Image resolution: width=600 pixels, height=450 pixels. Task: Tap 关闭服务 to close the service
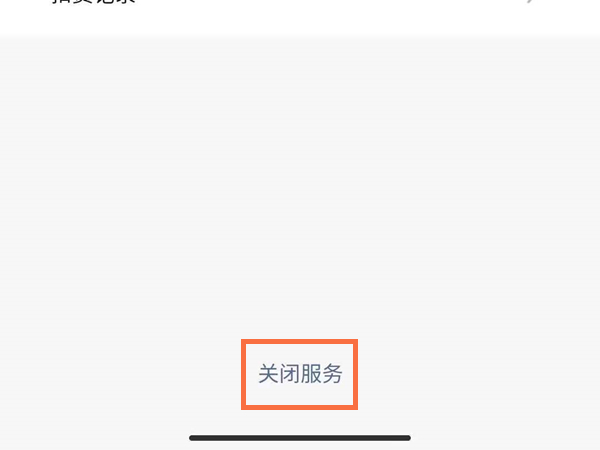point(300,374)
